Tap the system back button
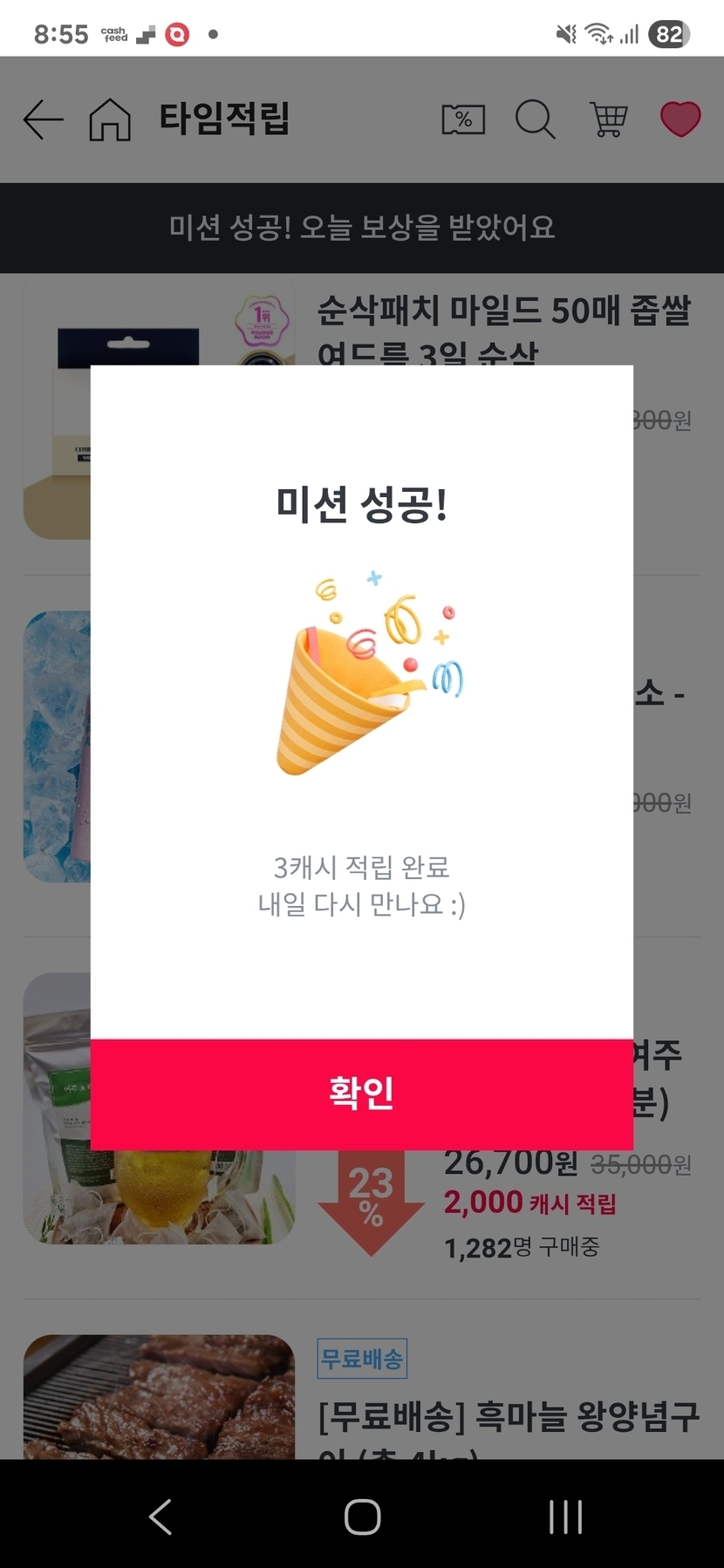 (161, 1517)
